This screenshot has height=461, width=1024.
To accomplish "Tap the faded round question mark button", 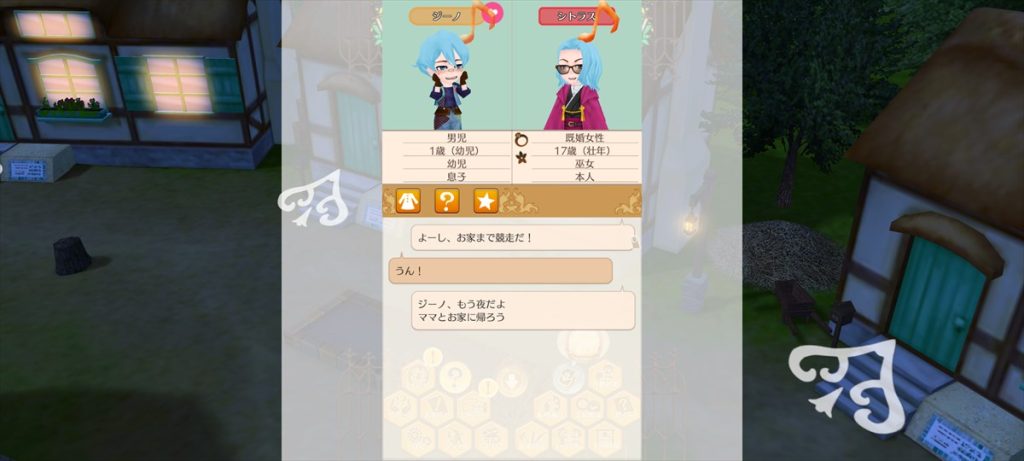I will [x=454, y=378].
